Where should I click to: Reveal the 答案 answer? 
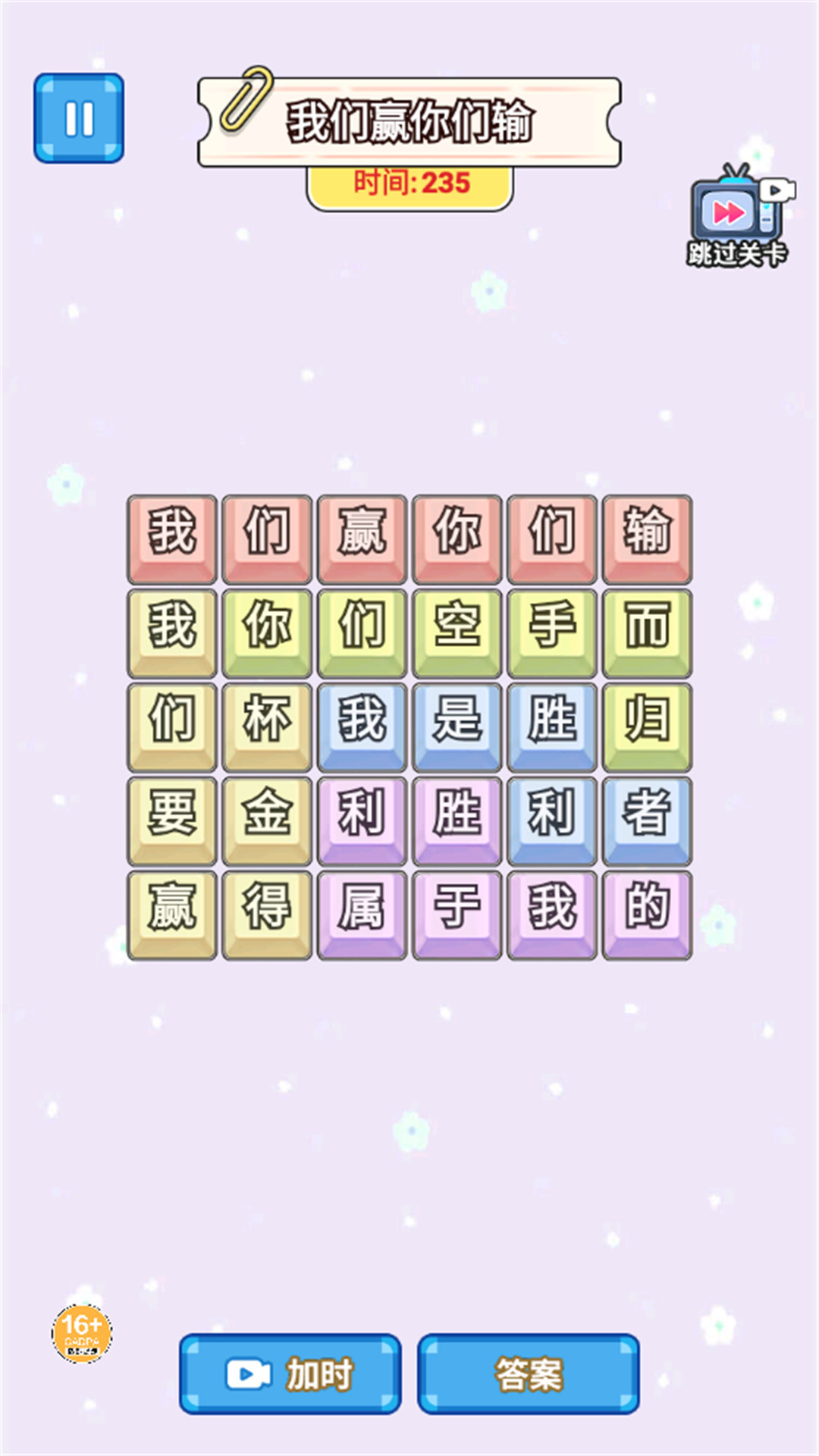[529, 1373]
